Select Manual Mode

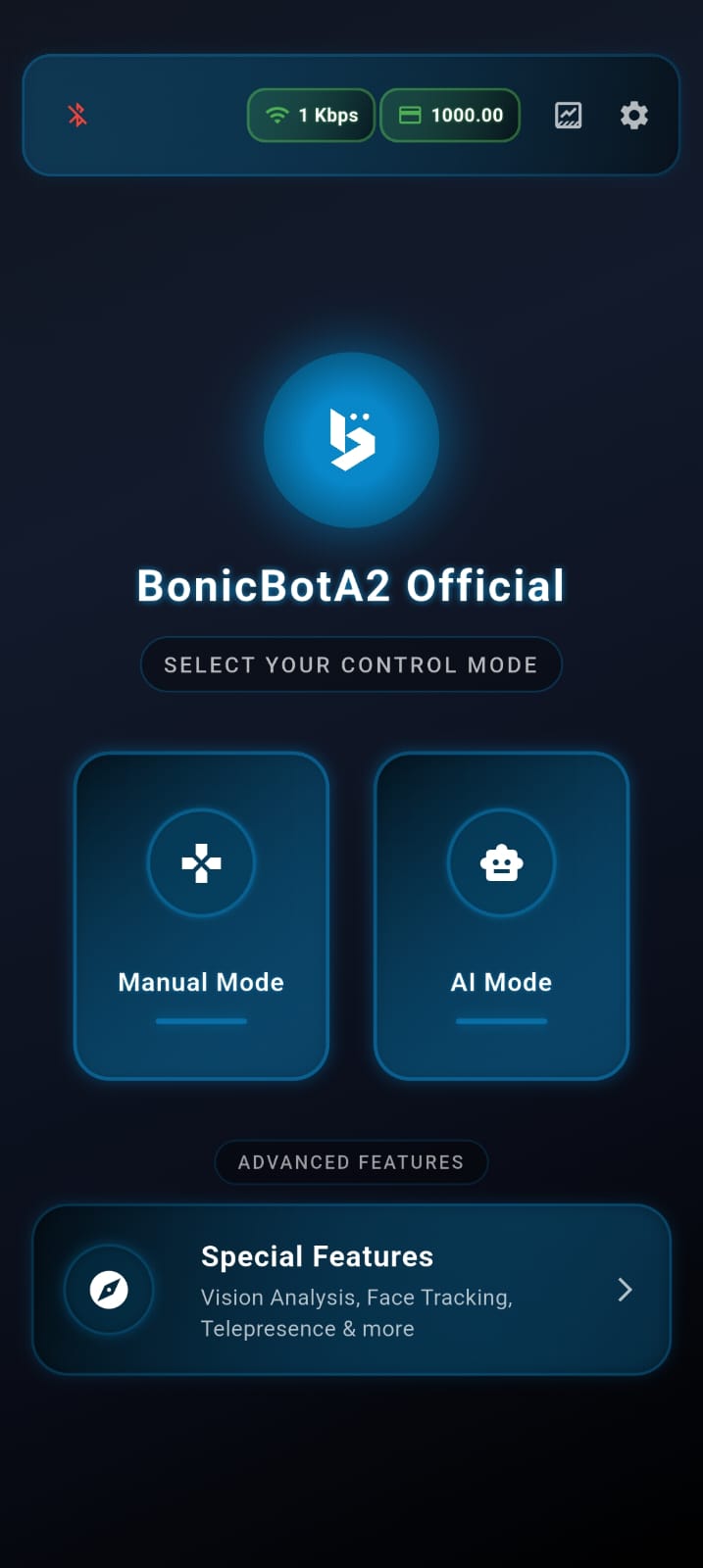pyautogui.click(x=201, y=915)
